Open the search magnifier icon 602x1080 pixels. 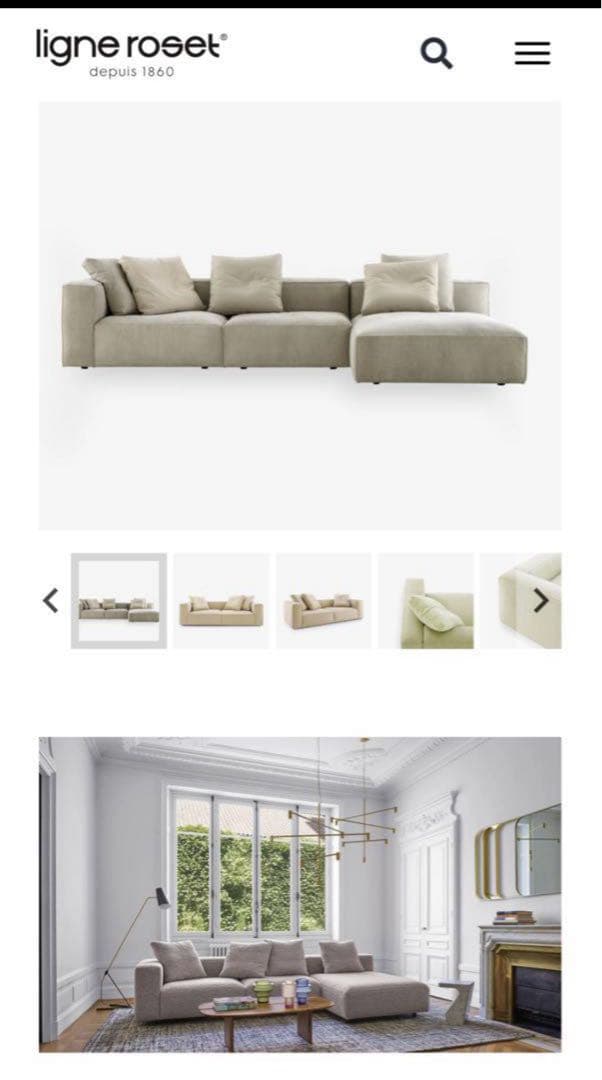[x=436, y=53]
